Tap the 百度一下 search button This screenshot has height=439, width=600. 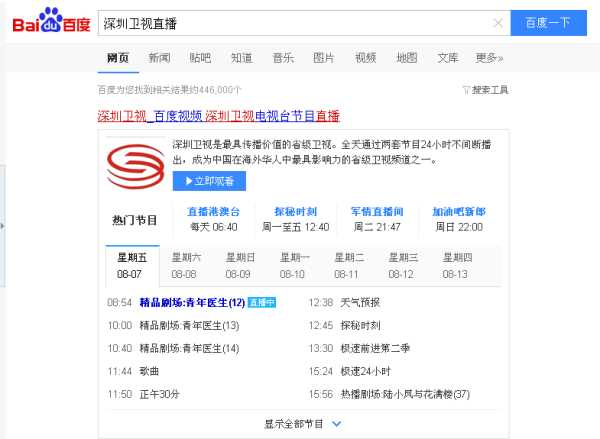(x=548, y=22)
